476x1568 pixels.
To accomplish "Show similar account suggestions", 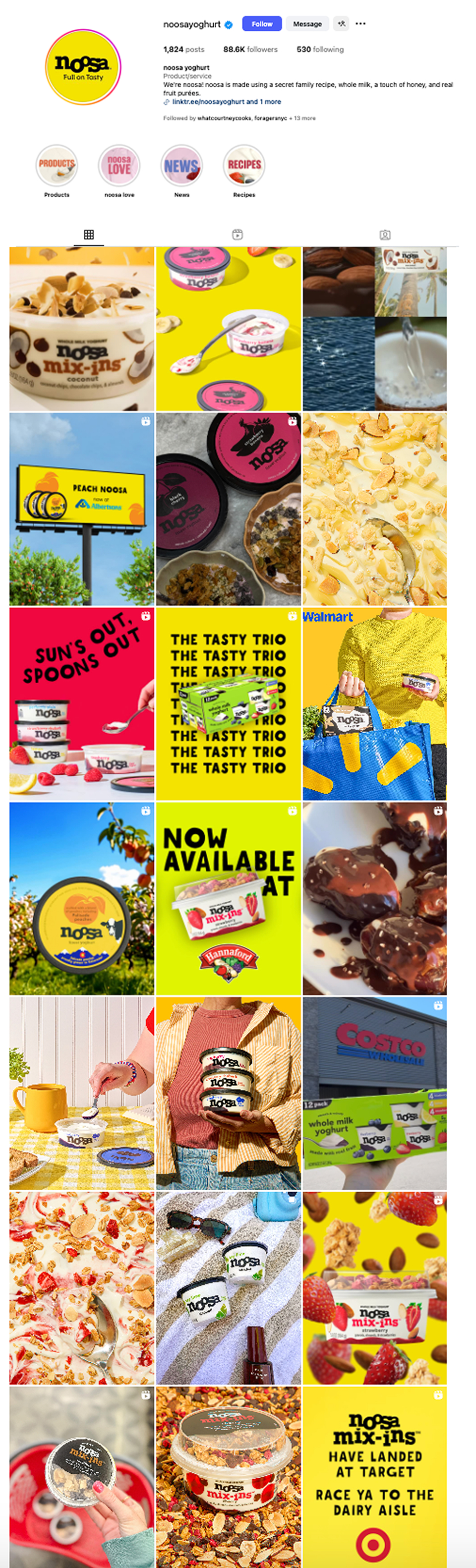I will (x=342, y=24).
